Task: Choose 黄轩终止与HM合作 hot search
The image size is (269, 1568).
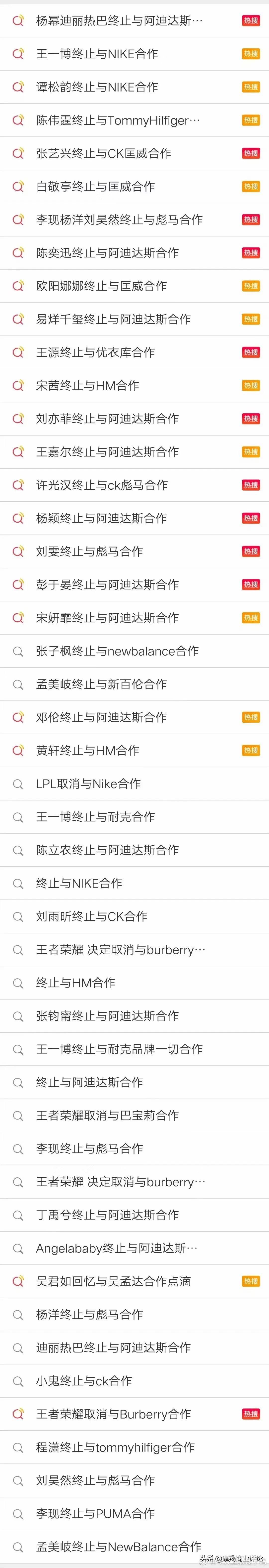Action: click(87, 751)
